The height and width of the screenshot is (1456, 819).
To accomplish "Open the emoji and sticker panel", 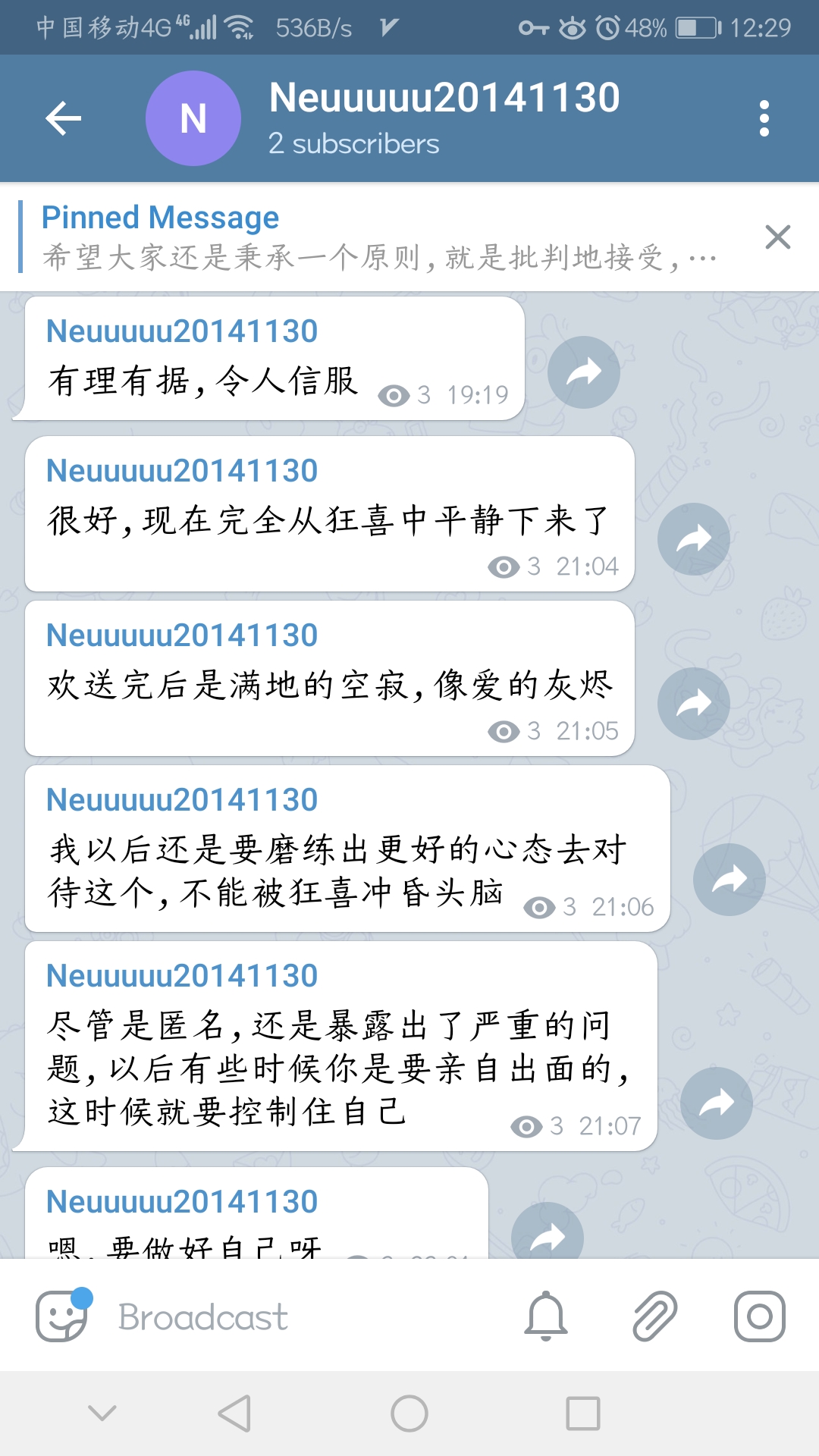I will 62,1316.
